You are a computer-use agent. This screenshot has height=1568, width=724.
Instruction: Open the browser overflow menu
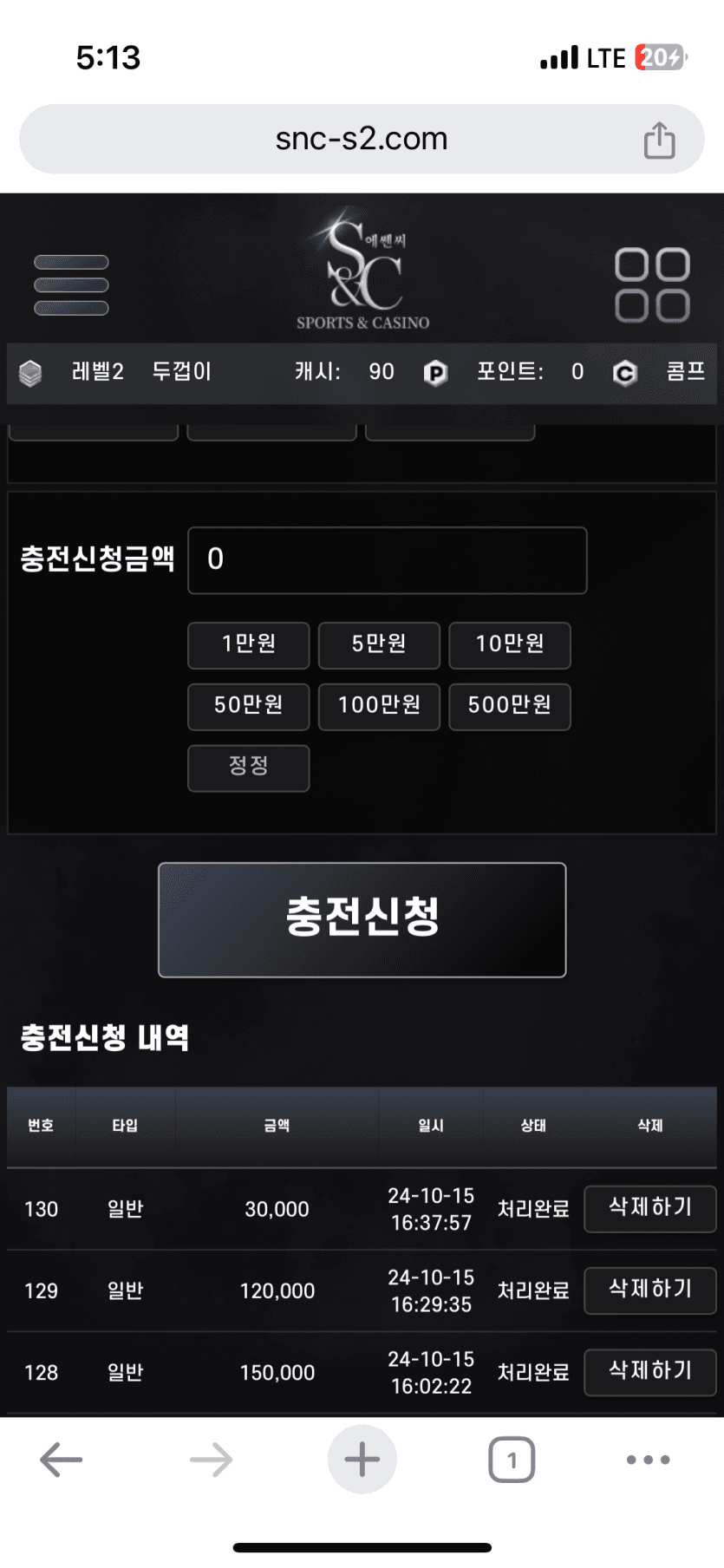click(x=648, y=1460)
